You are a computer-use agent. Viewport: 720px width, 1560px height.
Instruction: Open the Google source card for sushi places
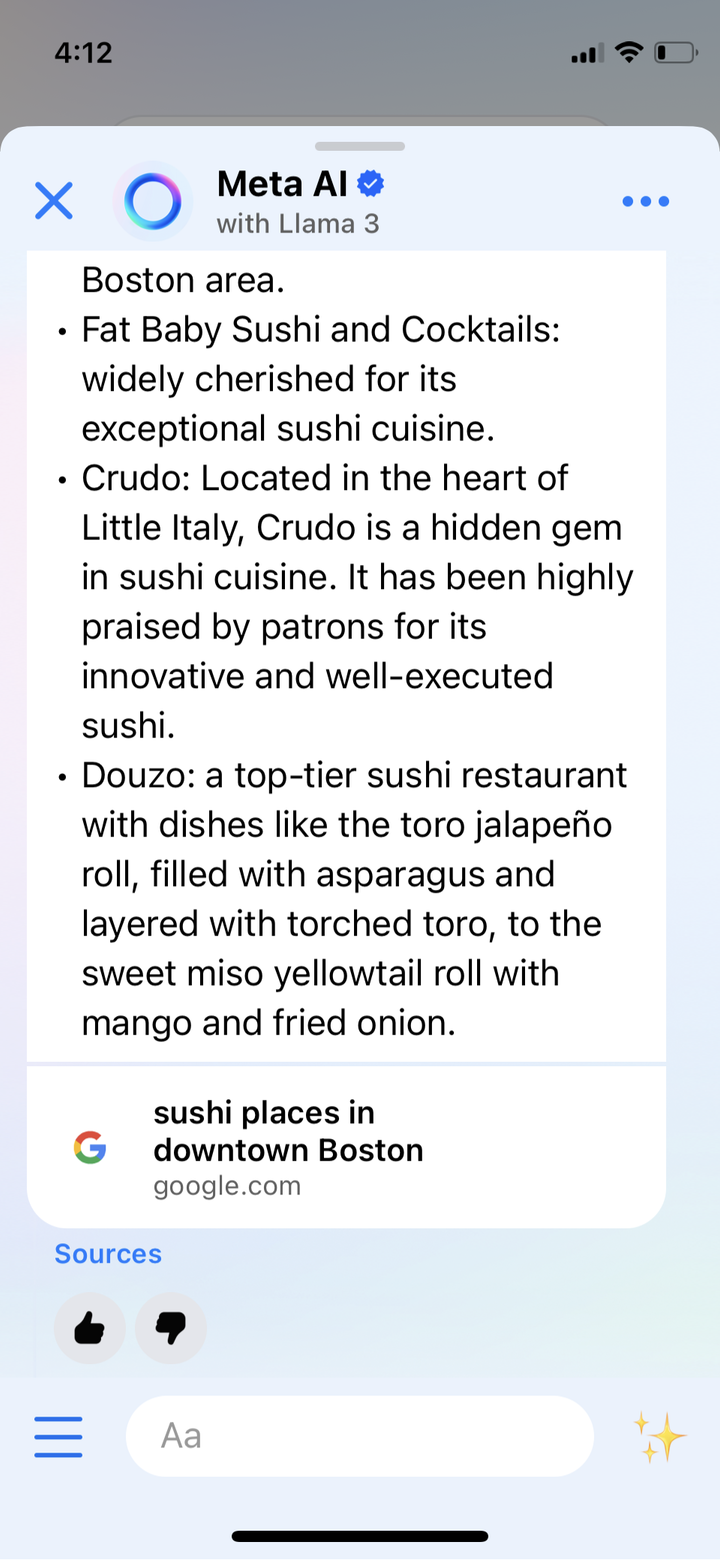(x=346, y=1148)
